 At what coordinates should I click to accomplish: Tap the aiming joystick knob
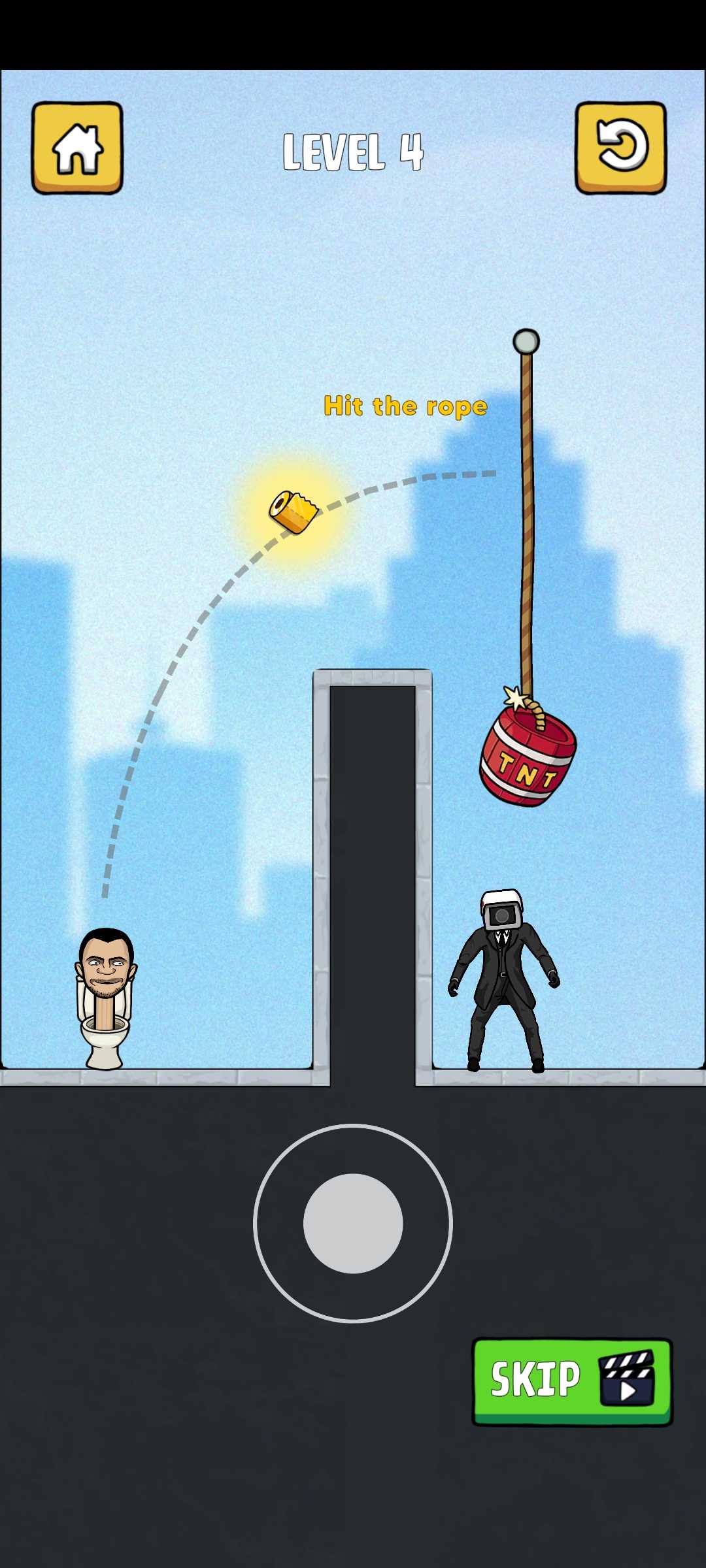click(353, 1223)
